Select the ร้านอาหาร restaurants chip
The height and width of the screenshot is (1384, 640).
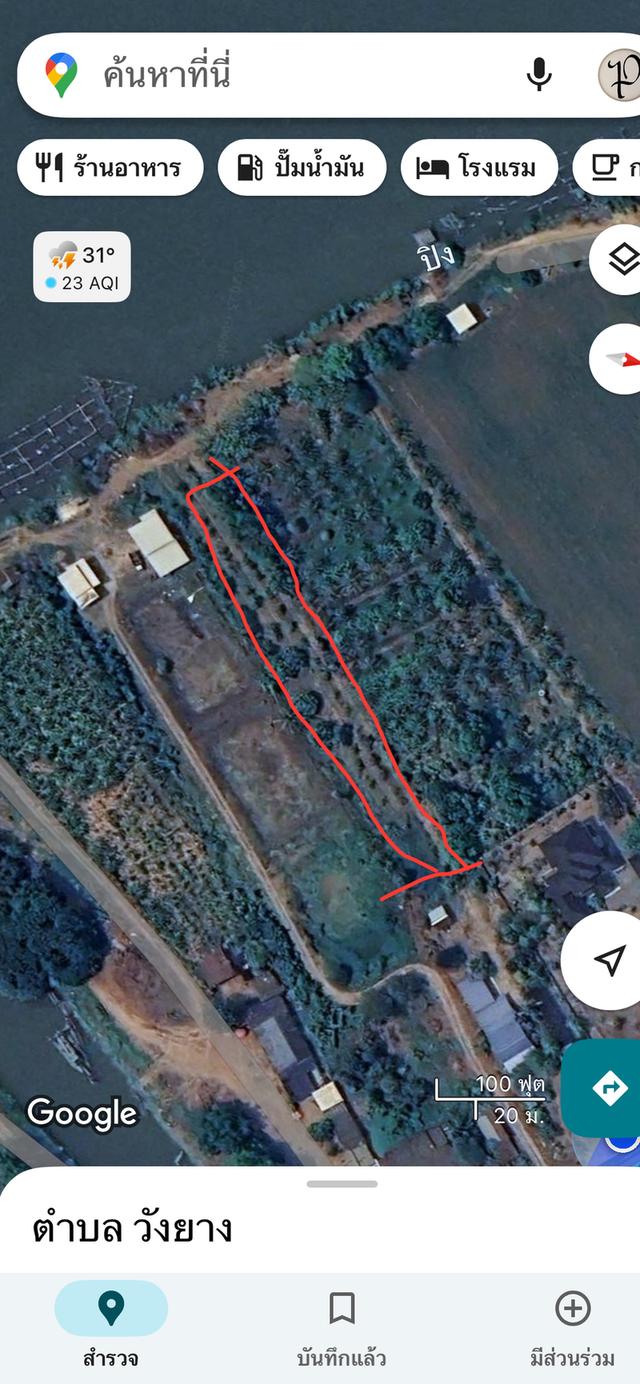pyautogui.click(x=110, y=167)
